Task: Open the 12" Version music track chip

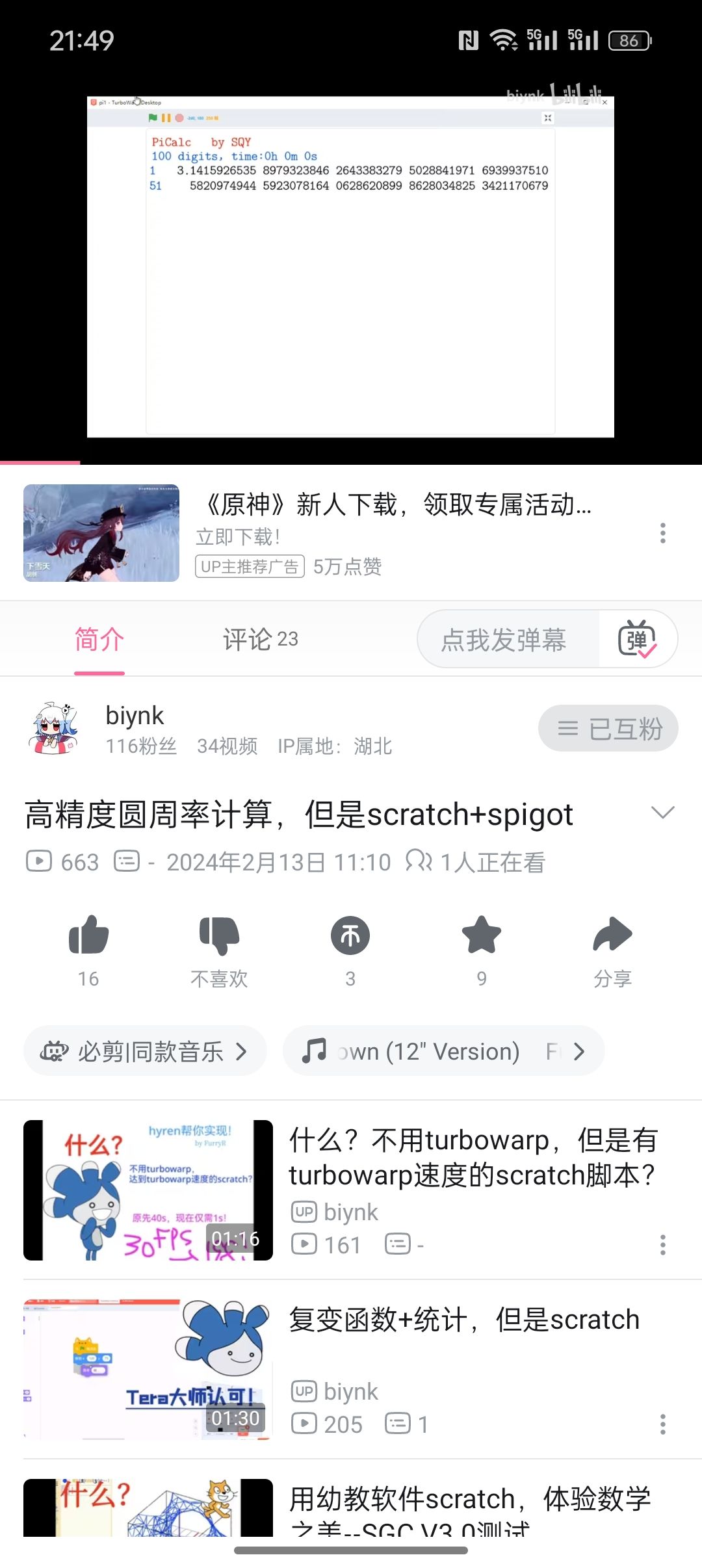Action: (443, 1051)
